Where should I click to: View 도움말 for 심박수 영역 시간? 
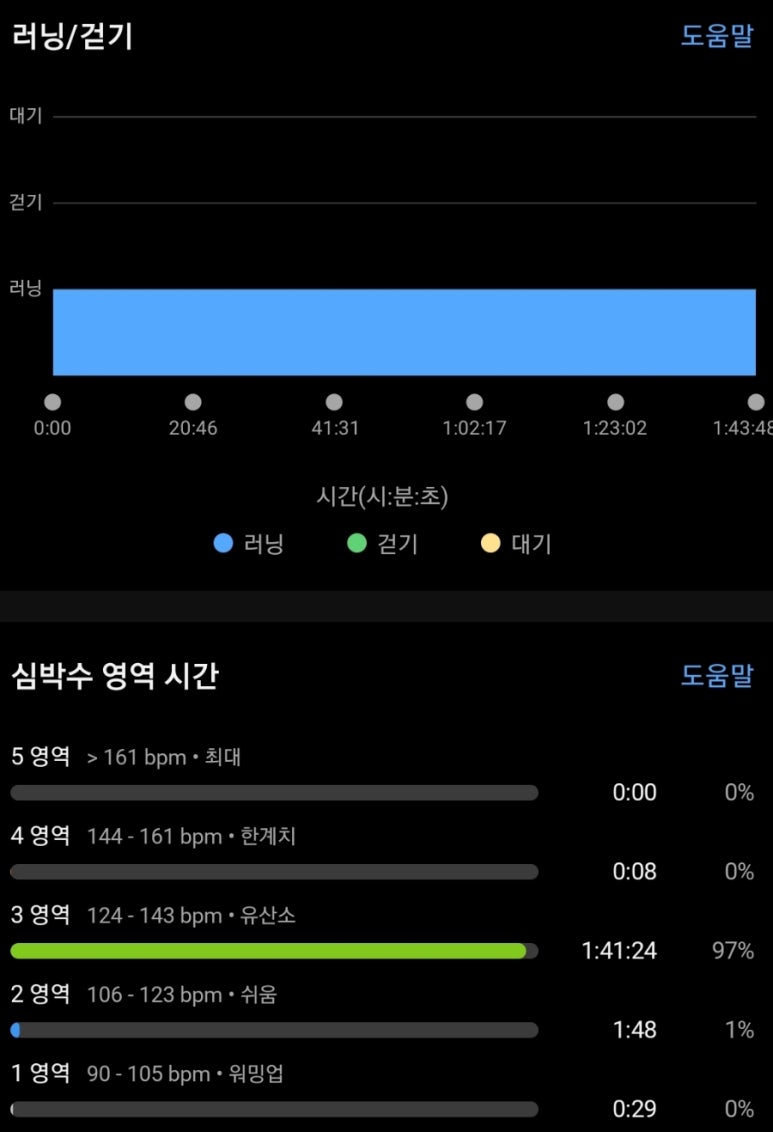[x=716, y=675]
